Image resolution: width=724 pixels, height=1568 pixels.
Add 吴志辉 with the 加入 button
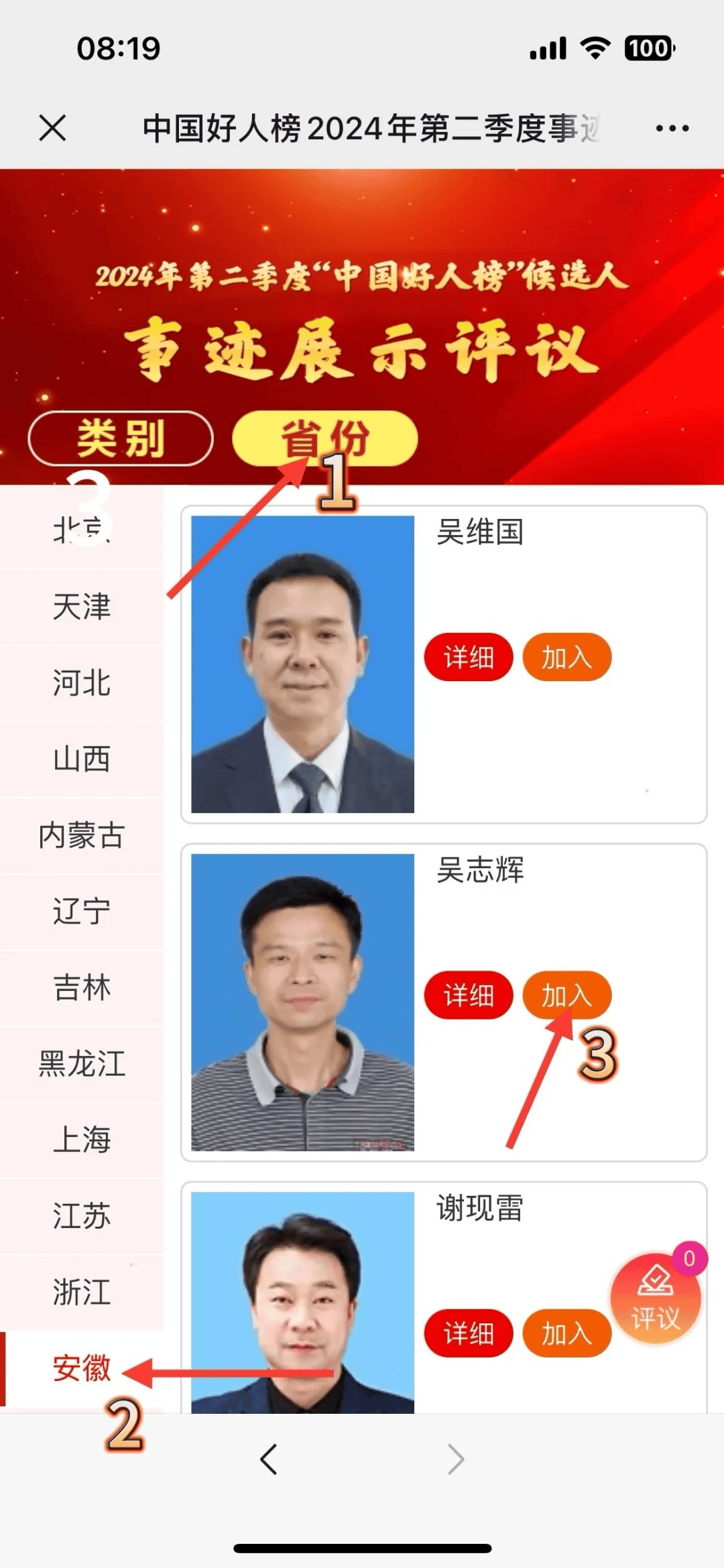coord(566,995)
